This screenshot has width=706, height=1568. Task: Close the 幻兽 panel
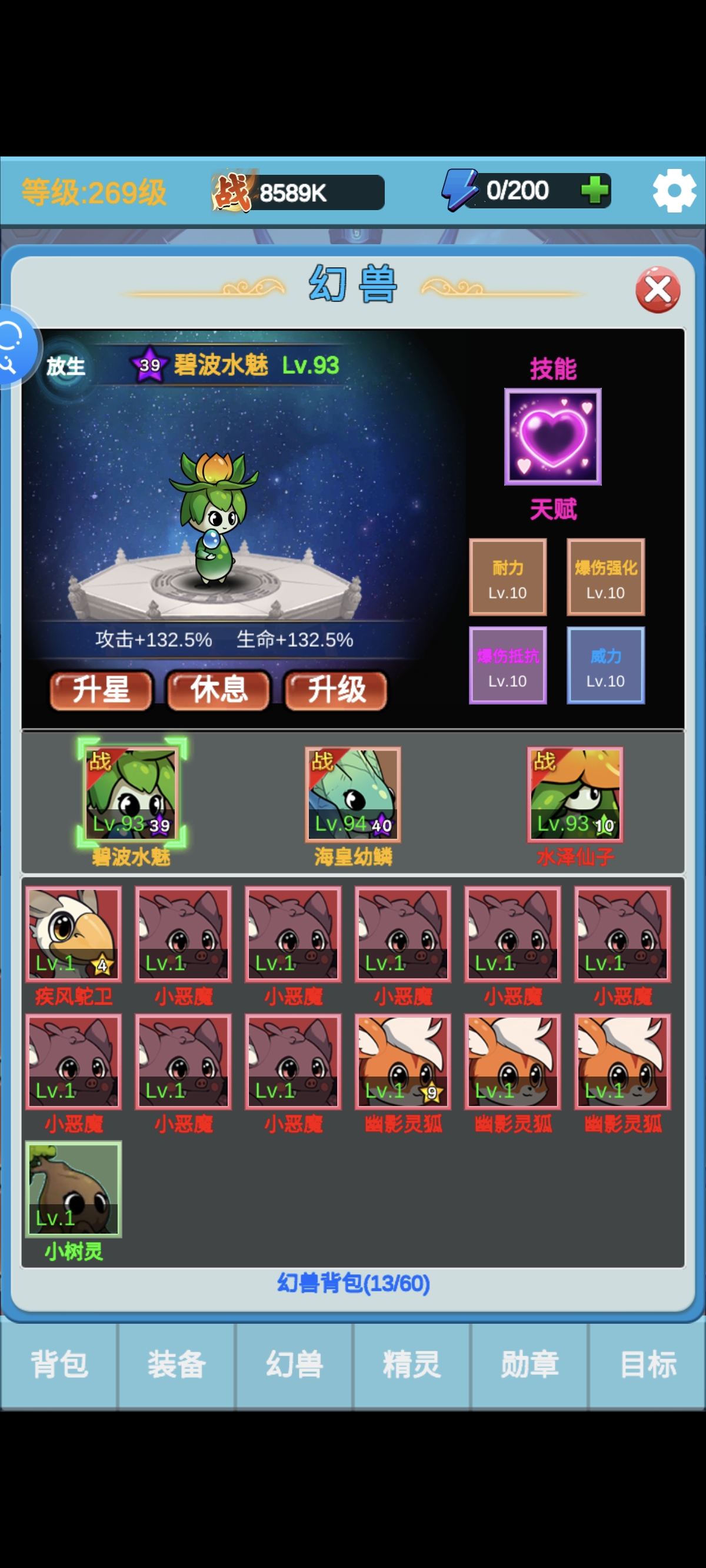(x=657, y=289)
